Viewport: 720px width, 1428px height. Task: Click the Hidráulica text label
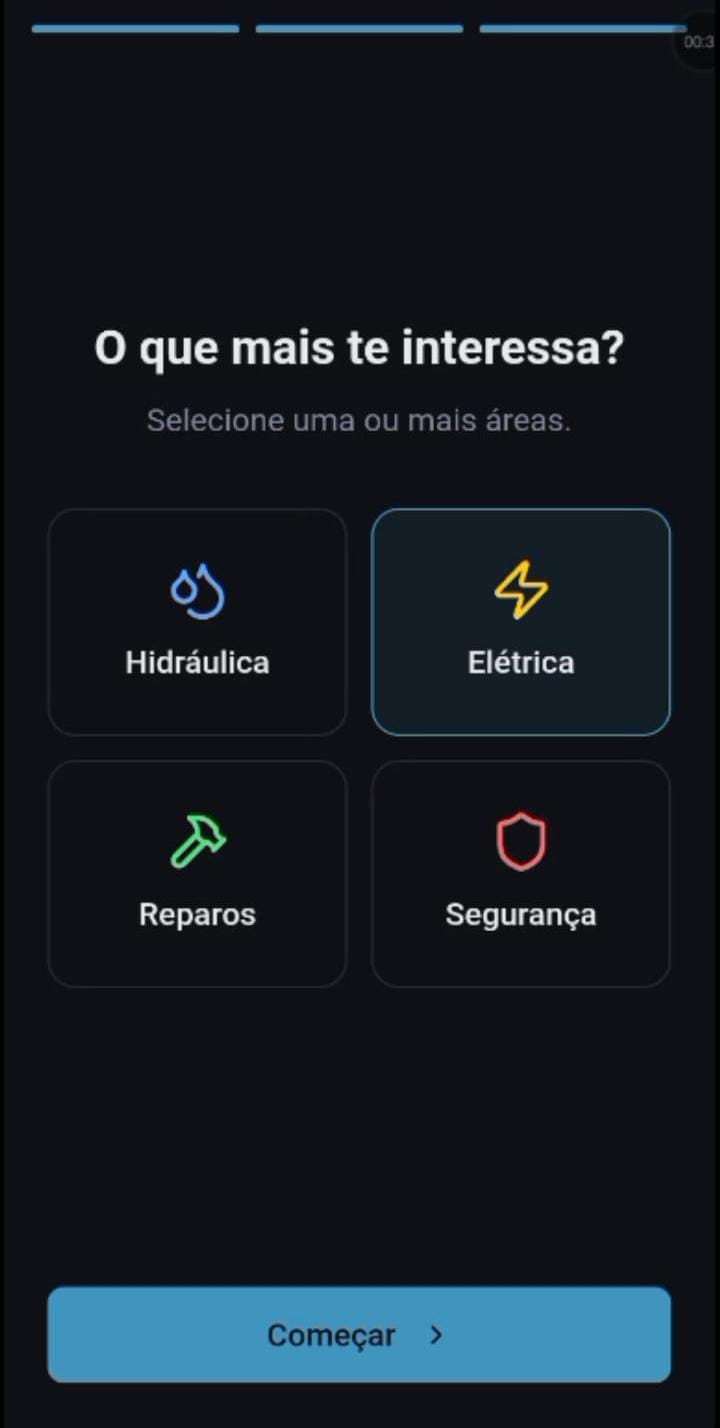coord(197,661)
